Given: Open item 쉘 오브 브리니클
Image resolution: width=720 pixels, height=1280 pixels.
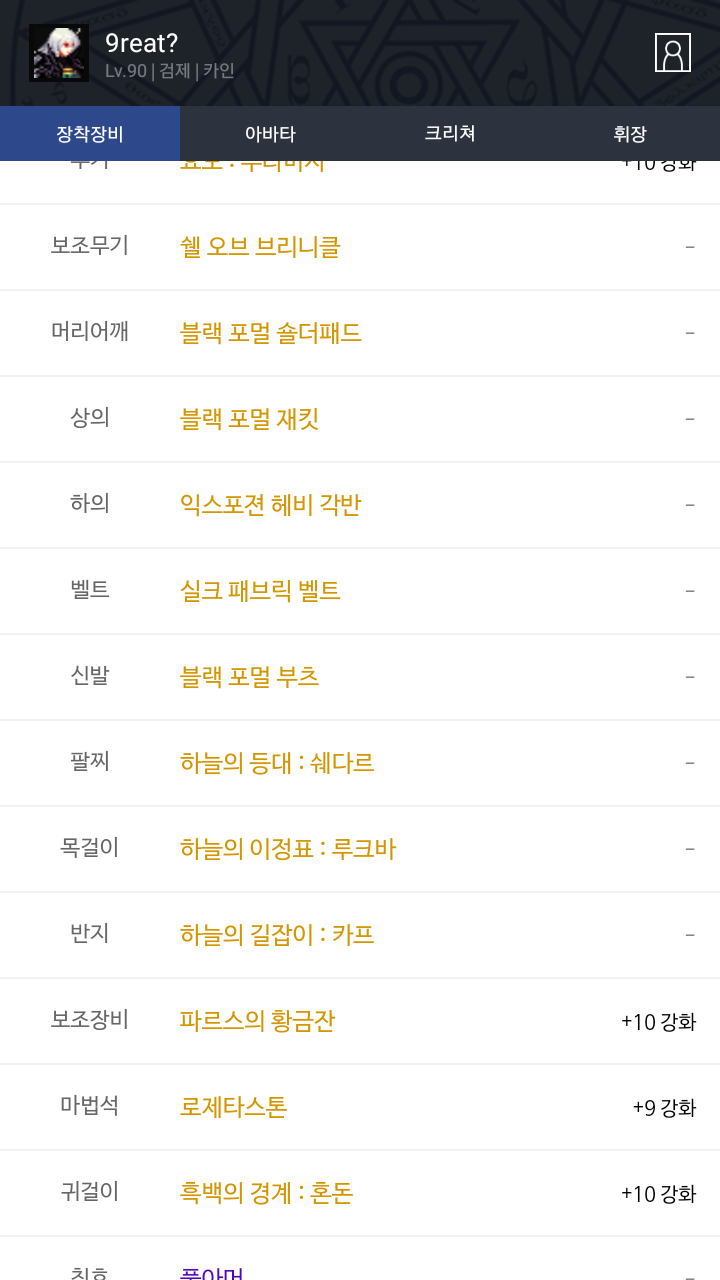Looking at the screenshot, I should coord(260,247).
